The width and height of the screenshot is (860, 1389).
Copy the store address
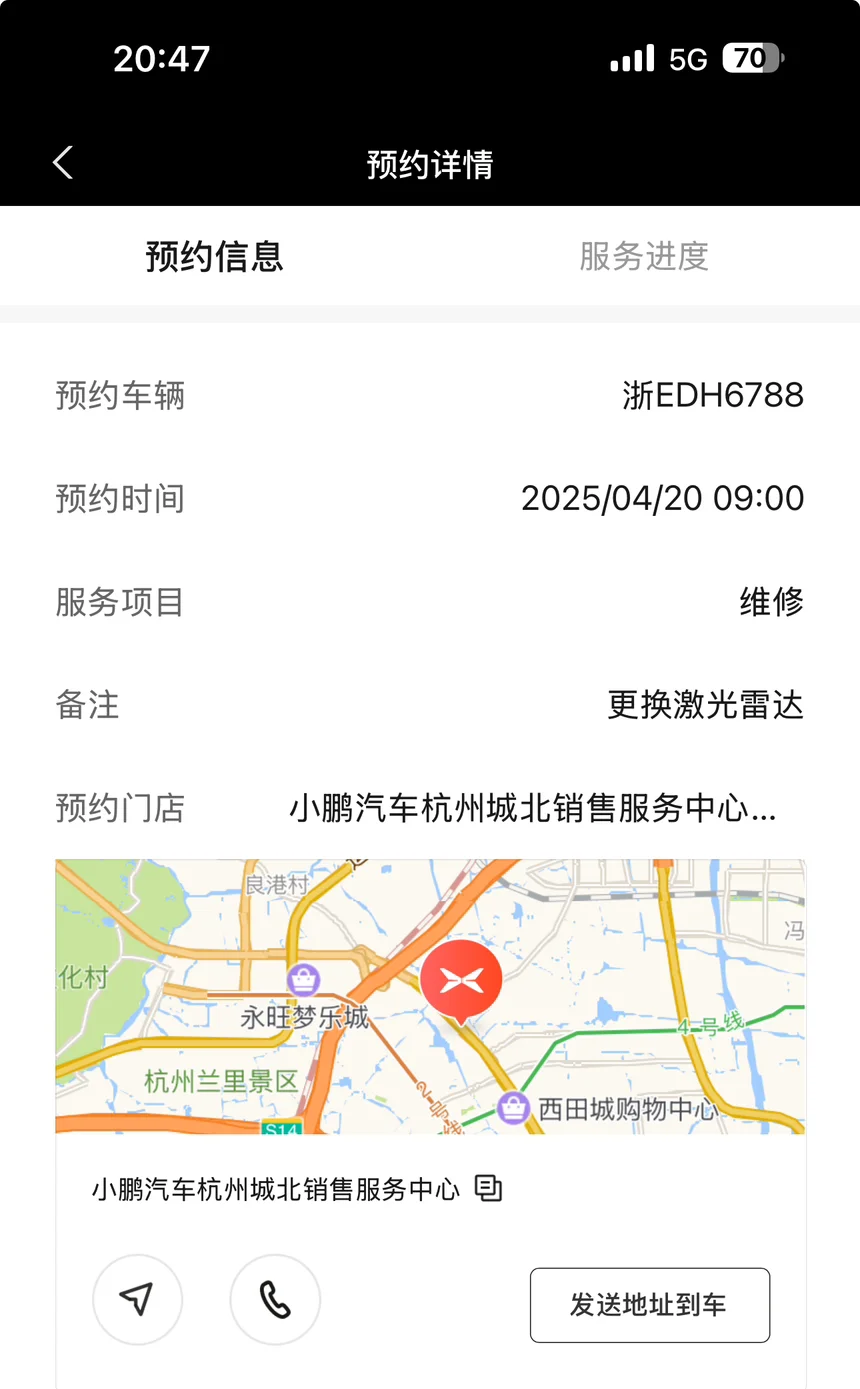[487, 1188]
